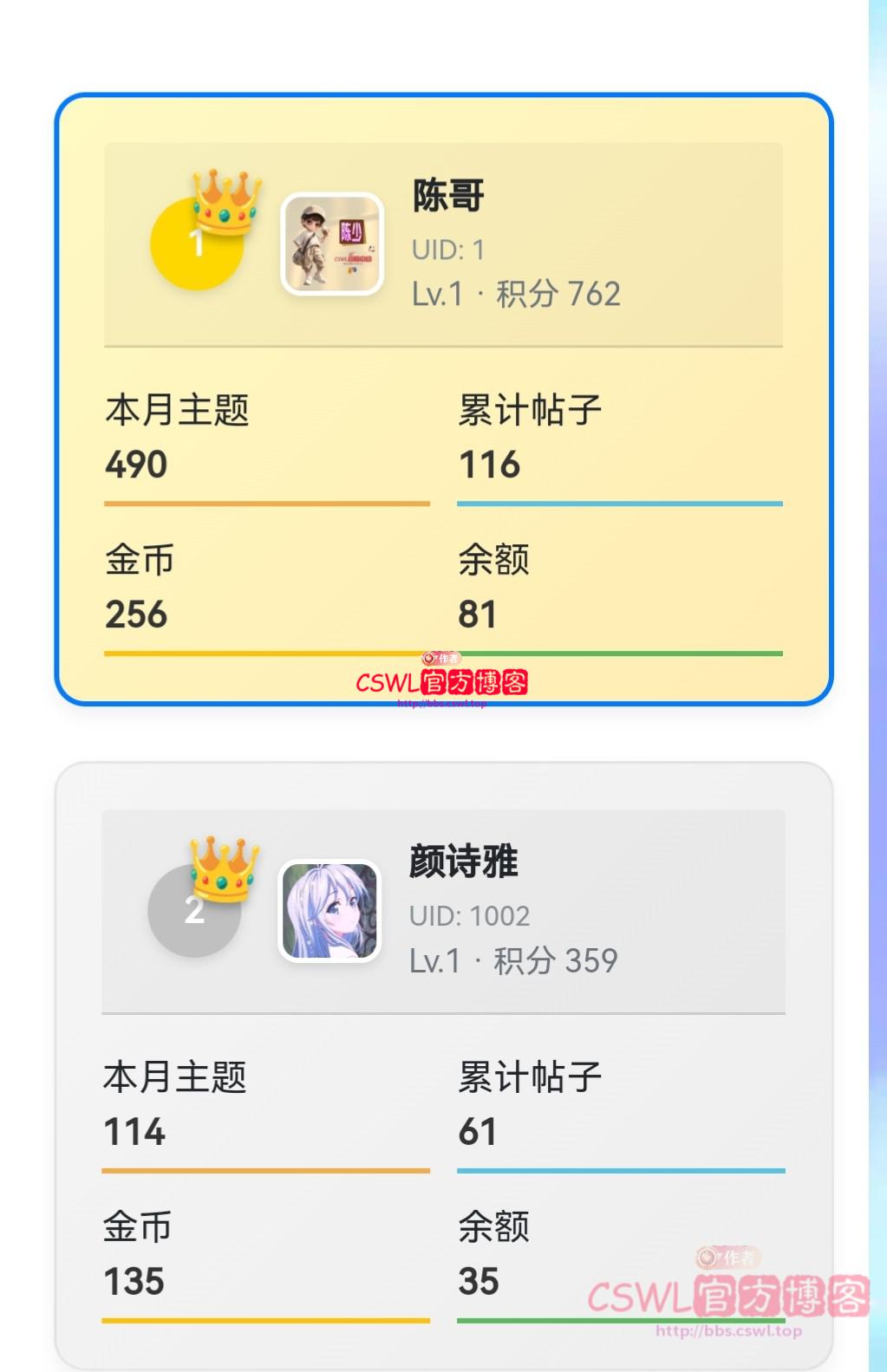The width and height of the screenshot is (887, 1372).
Task: Tap 陈哥's profile avatar
Action: 332,244
